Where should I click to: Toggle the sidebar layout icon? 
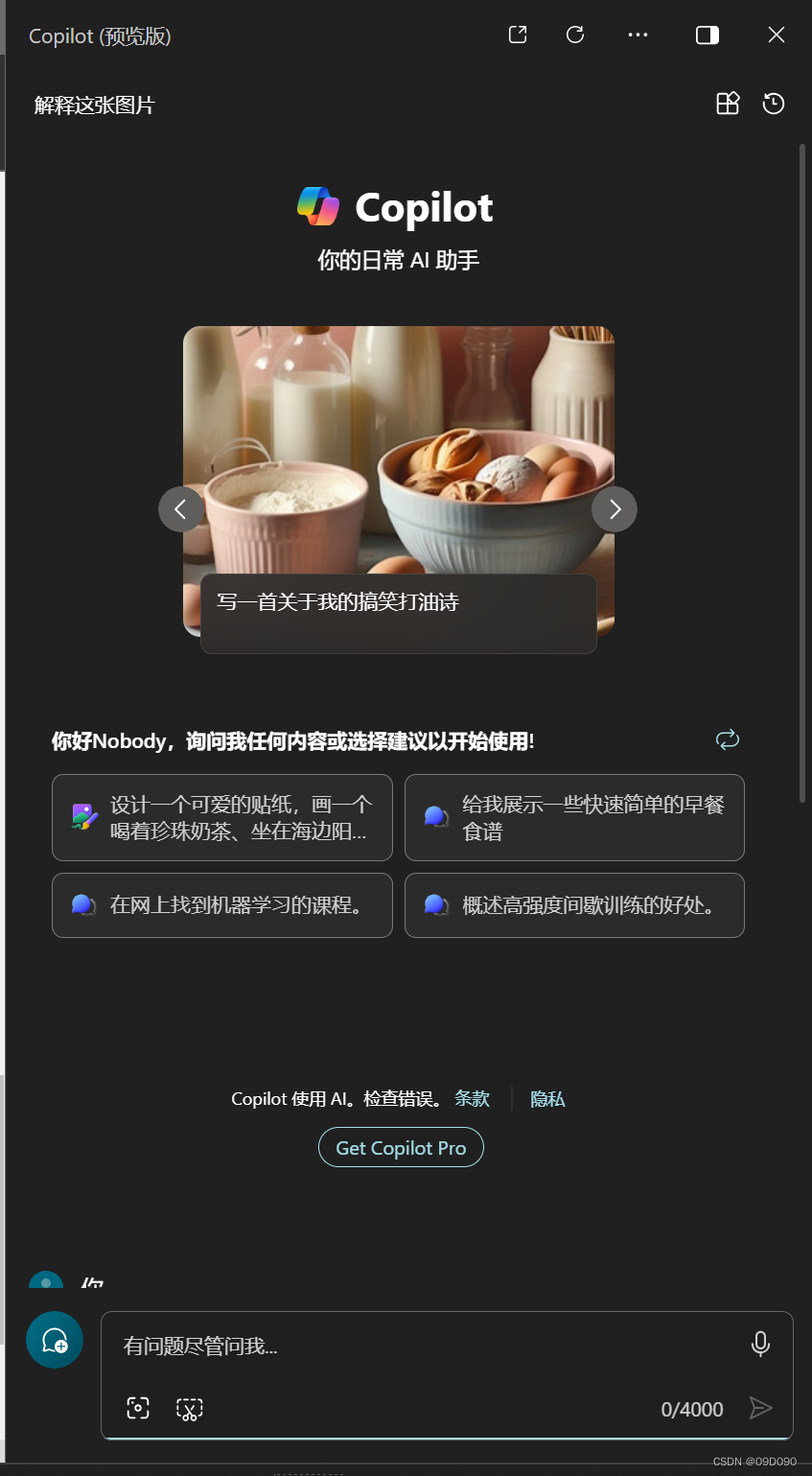point(708,35)
